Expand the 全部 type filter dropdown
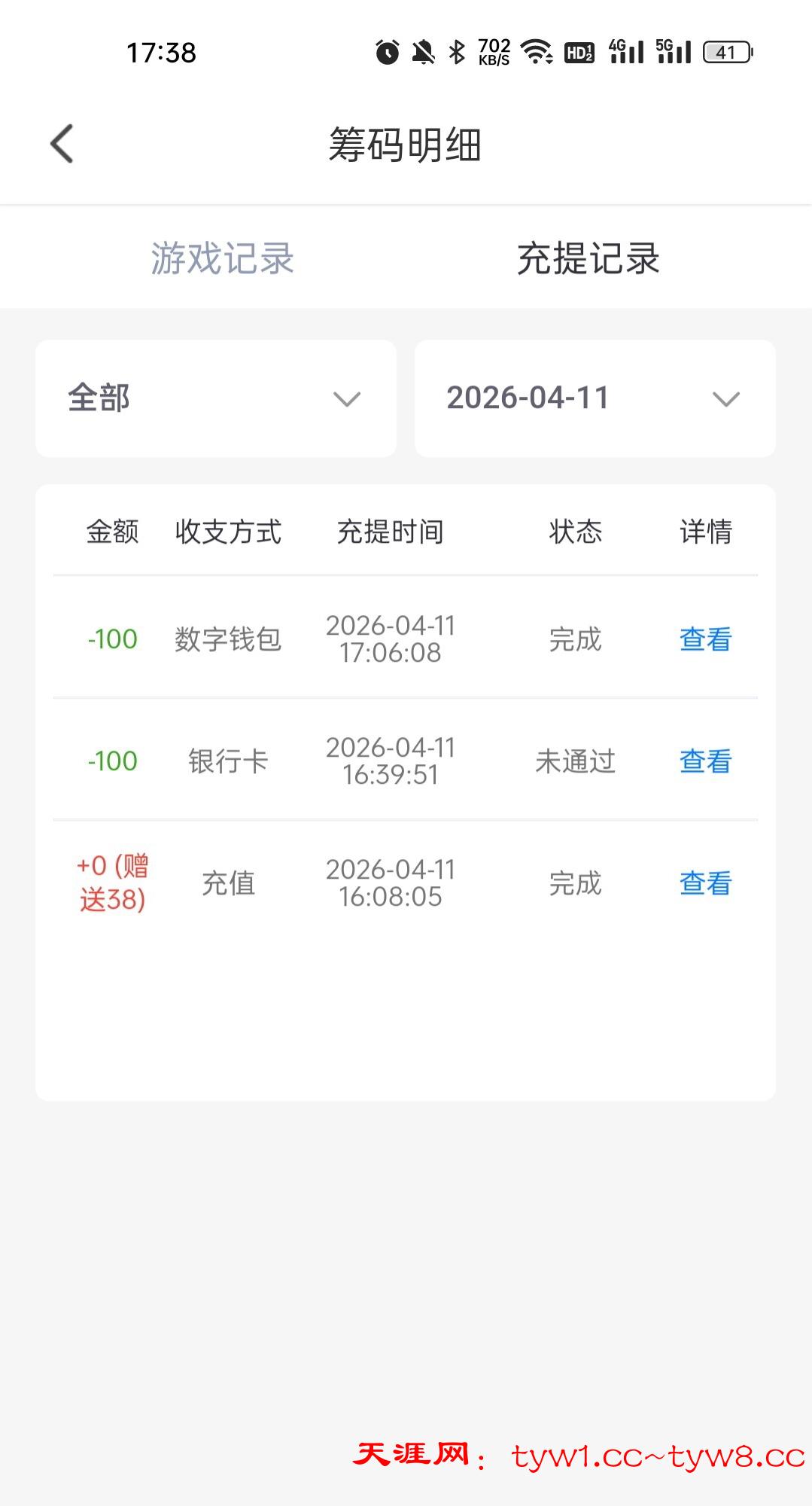812x1506 pixels. [216, 398]
